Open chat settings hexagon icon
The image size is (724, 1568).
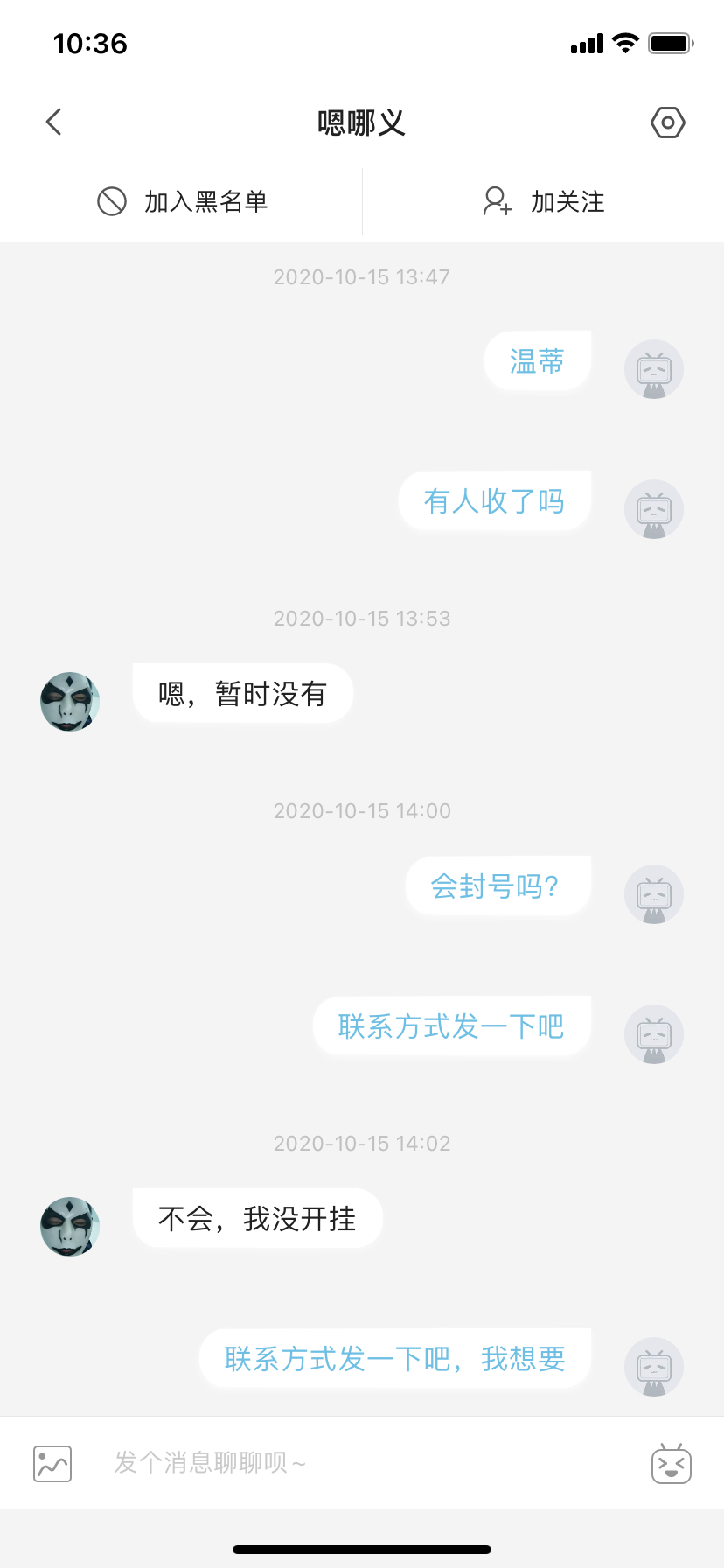click(x=668, y=122)
